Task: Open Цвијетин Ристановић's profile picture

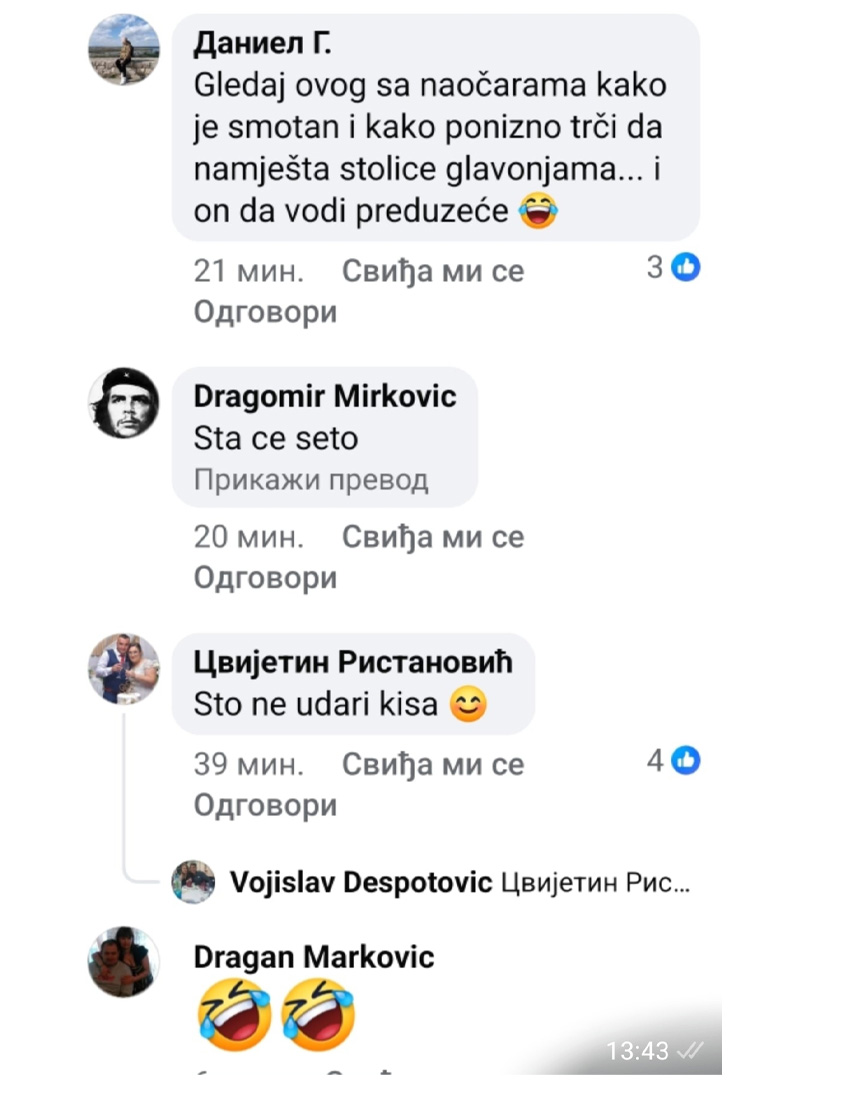Action: [x=124, y=668]
